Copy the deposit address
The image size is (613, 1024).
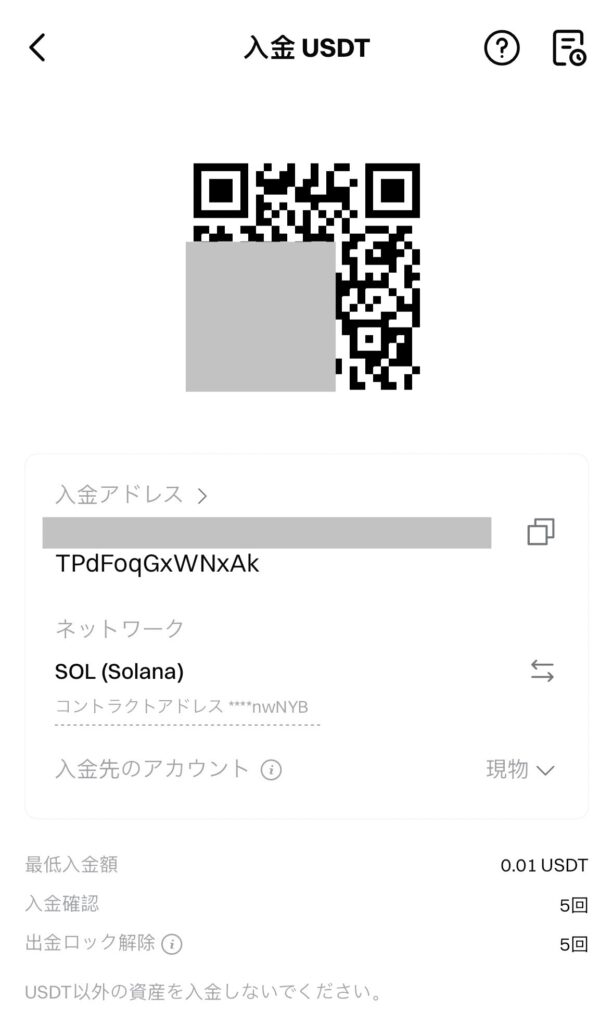pyautogui.click(x=541, y=532)
